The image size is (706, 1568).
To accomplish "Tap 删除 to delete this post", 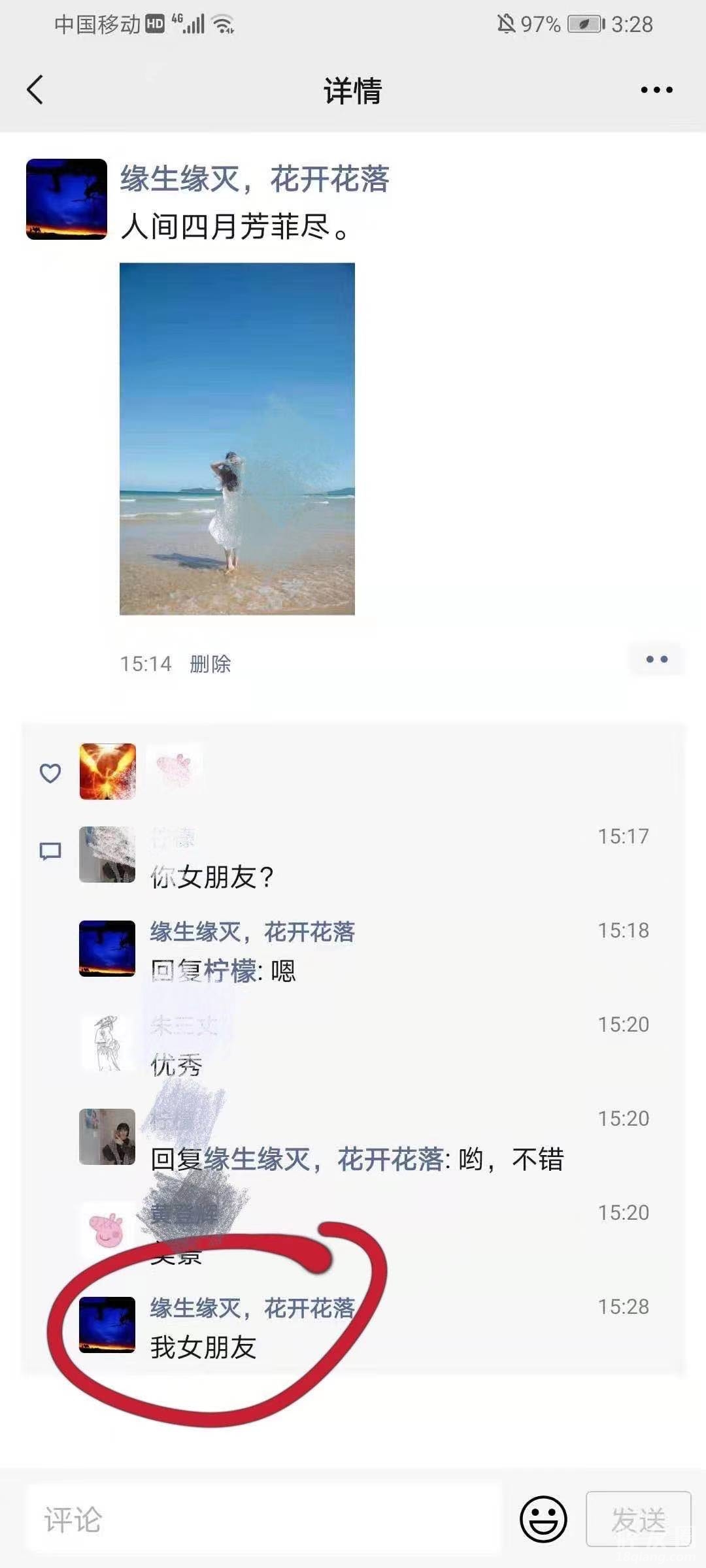I will [210, 664].
